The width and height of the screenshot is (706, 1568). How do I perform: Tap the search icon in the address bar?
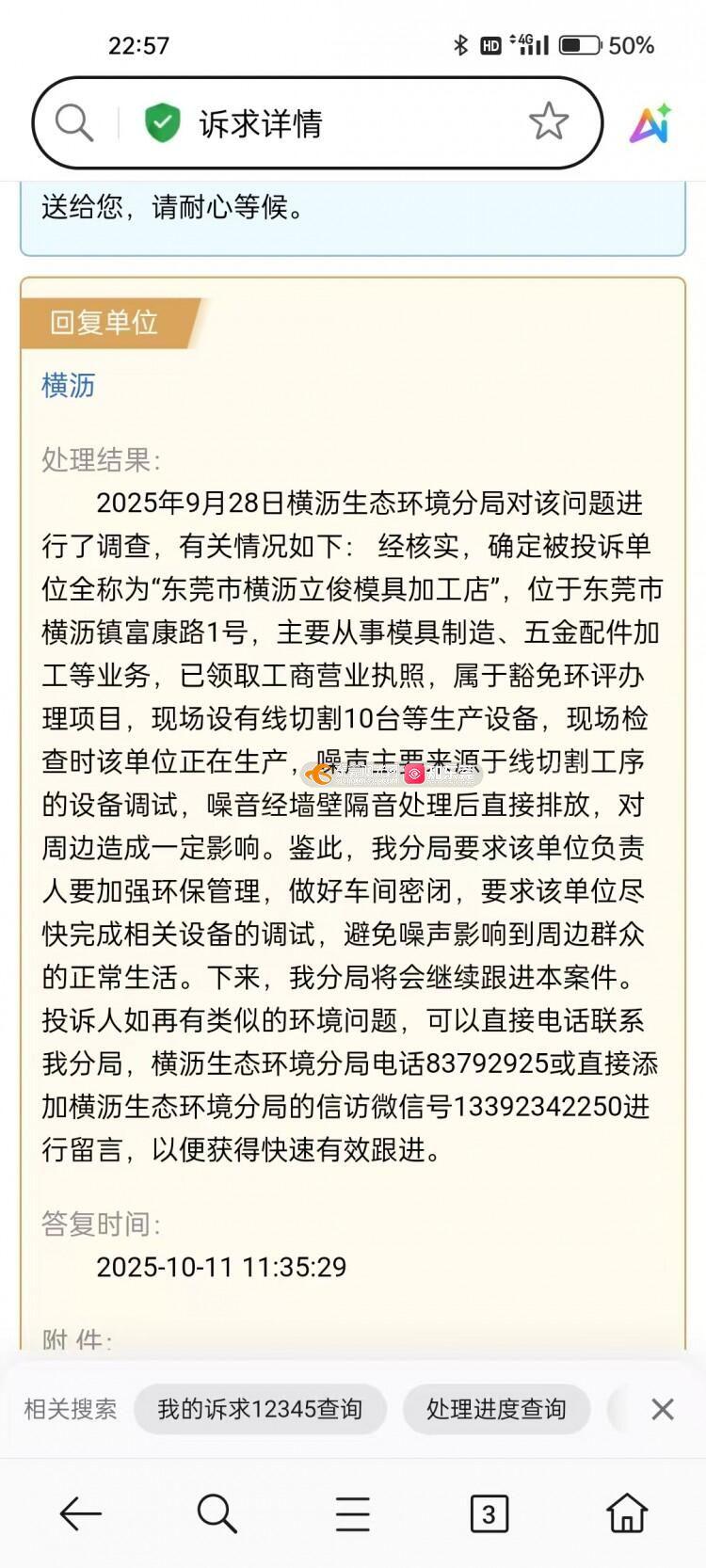74,123
